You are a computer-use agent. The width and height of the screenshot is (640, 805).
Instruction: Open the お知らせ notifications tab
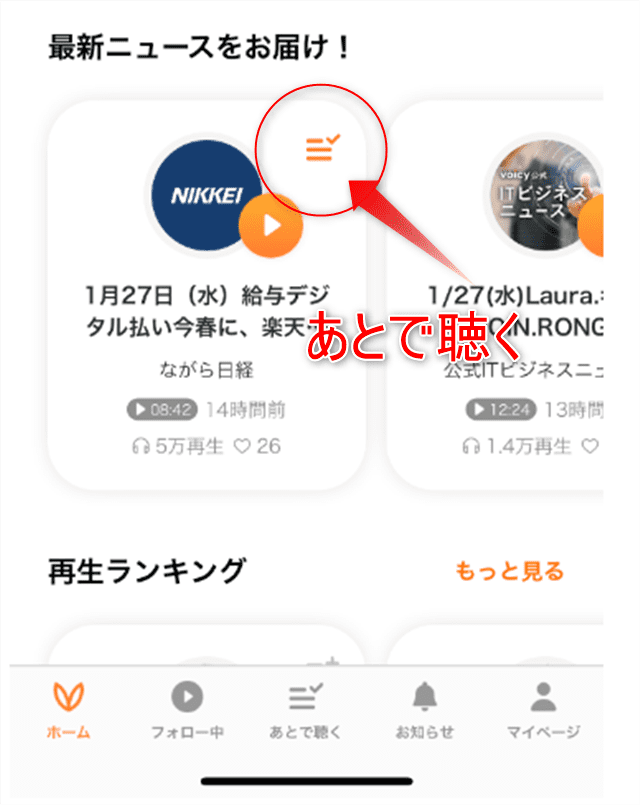coord(425,709)
